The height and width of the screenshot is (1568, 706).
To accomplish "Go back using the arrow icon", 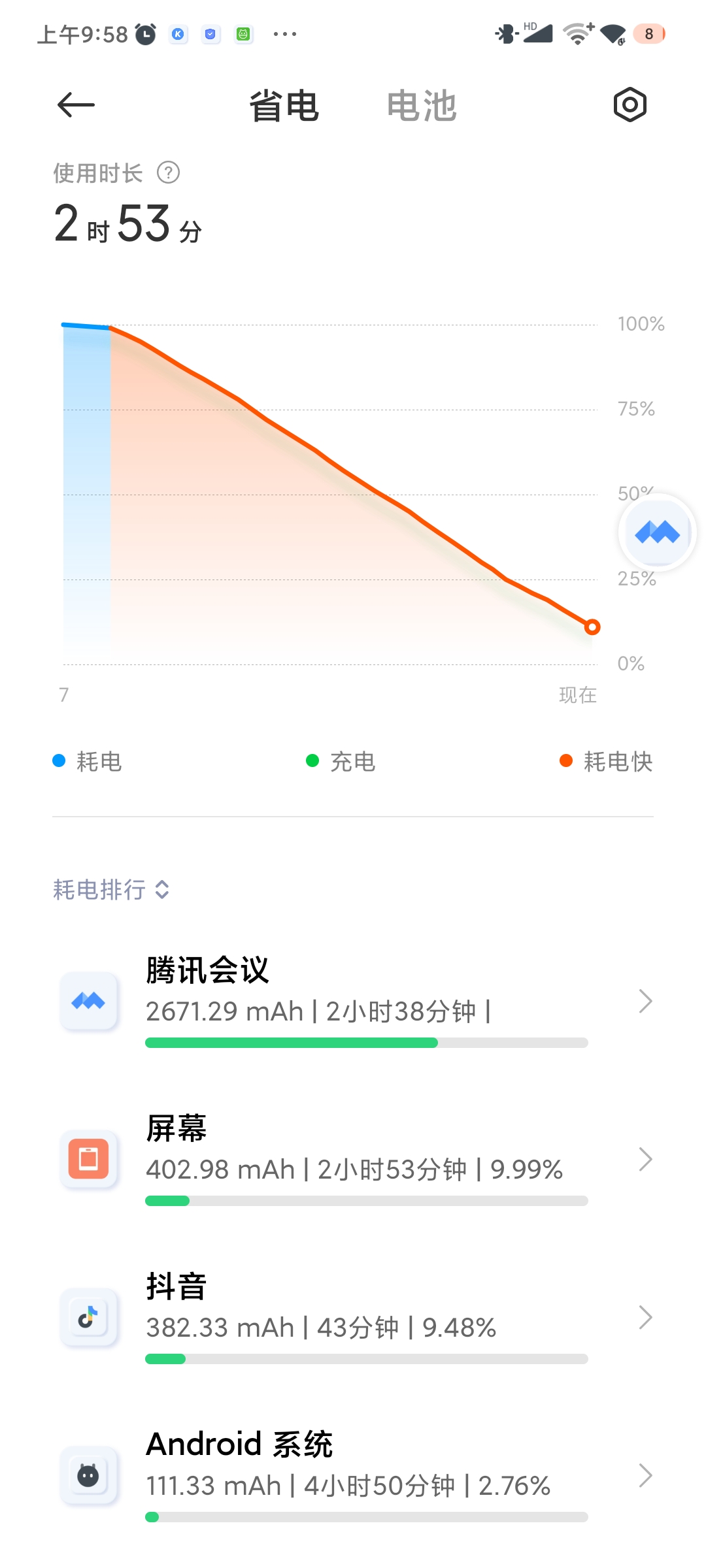I will point(76,105).
